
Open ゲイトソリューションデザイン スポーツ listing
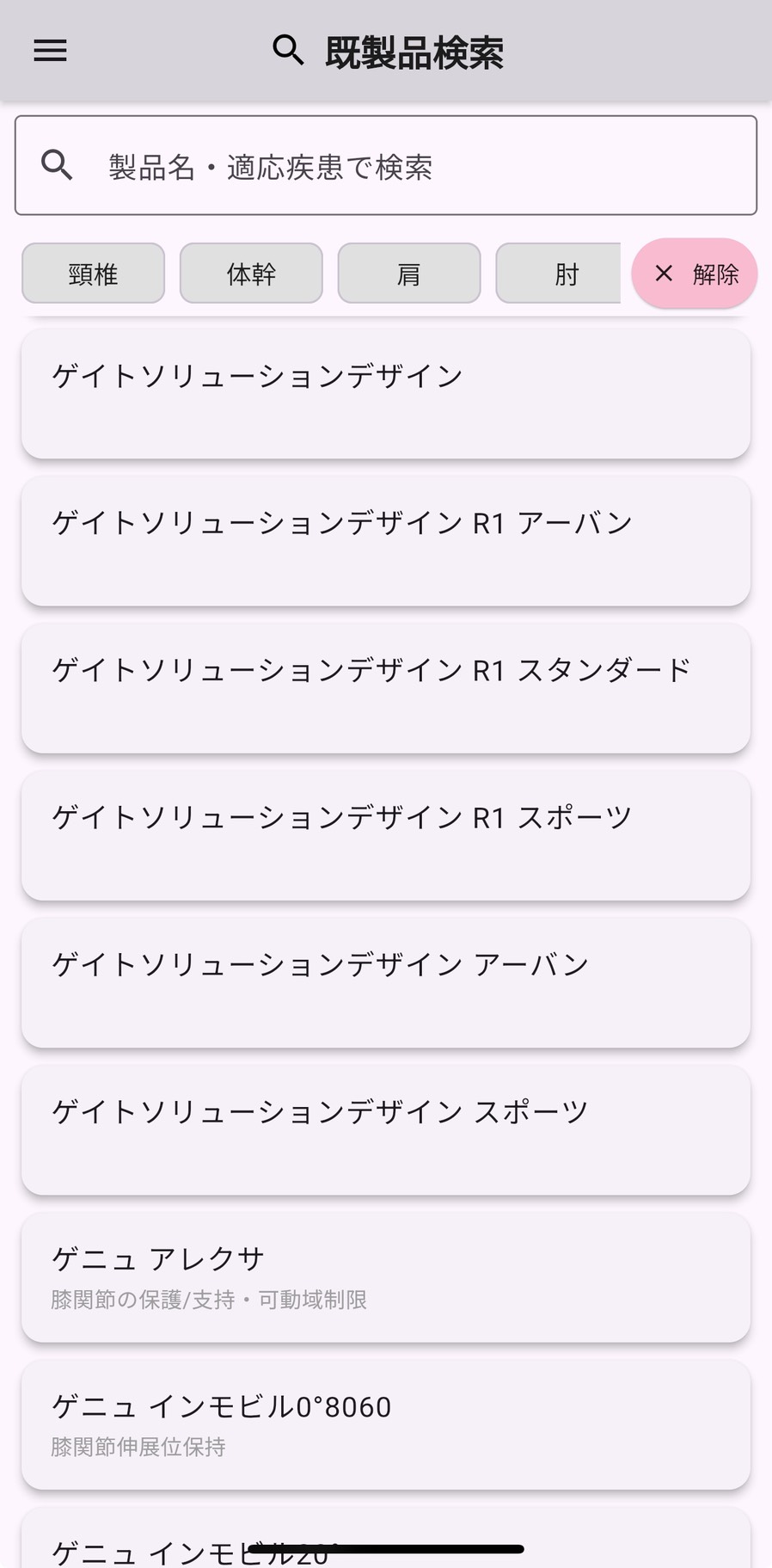point(385,1130)
